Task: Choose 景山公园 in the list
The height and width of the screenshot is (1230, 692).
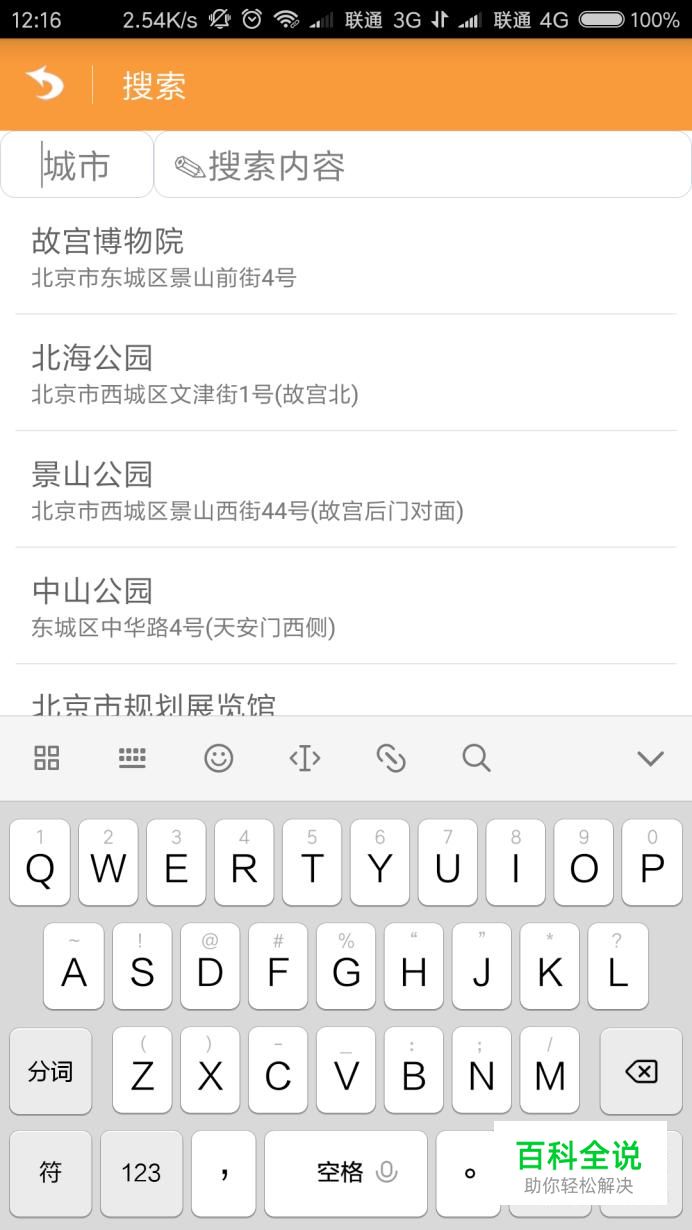Action: (x=346, y=490)
